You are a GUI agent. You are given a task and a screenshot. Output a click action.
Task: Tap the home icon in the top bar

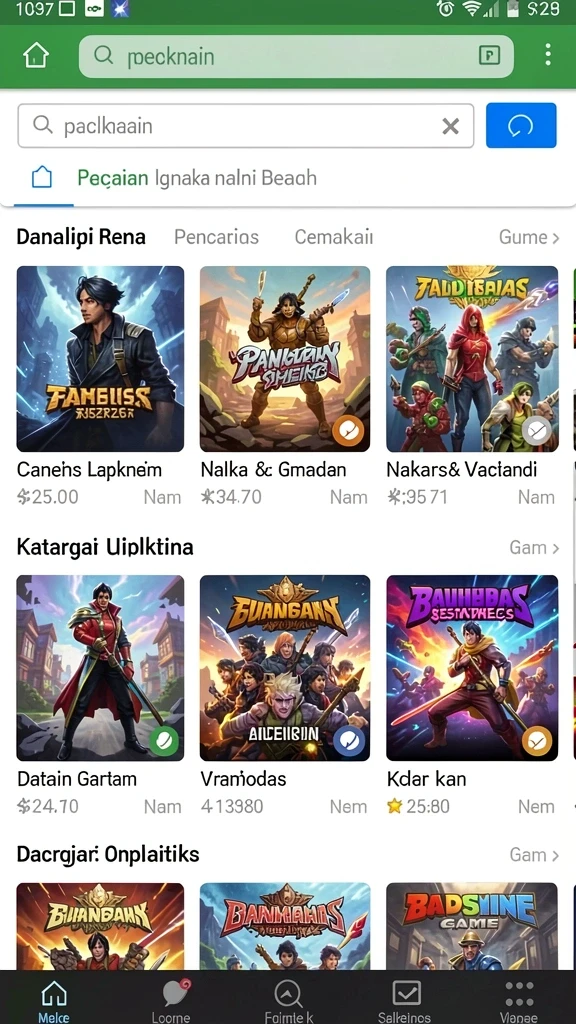tap(36, 56)
